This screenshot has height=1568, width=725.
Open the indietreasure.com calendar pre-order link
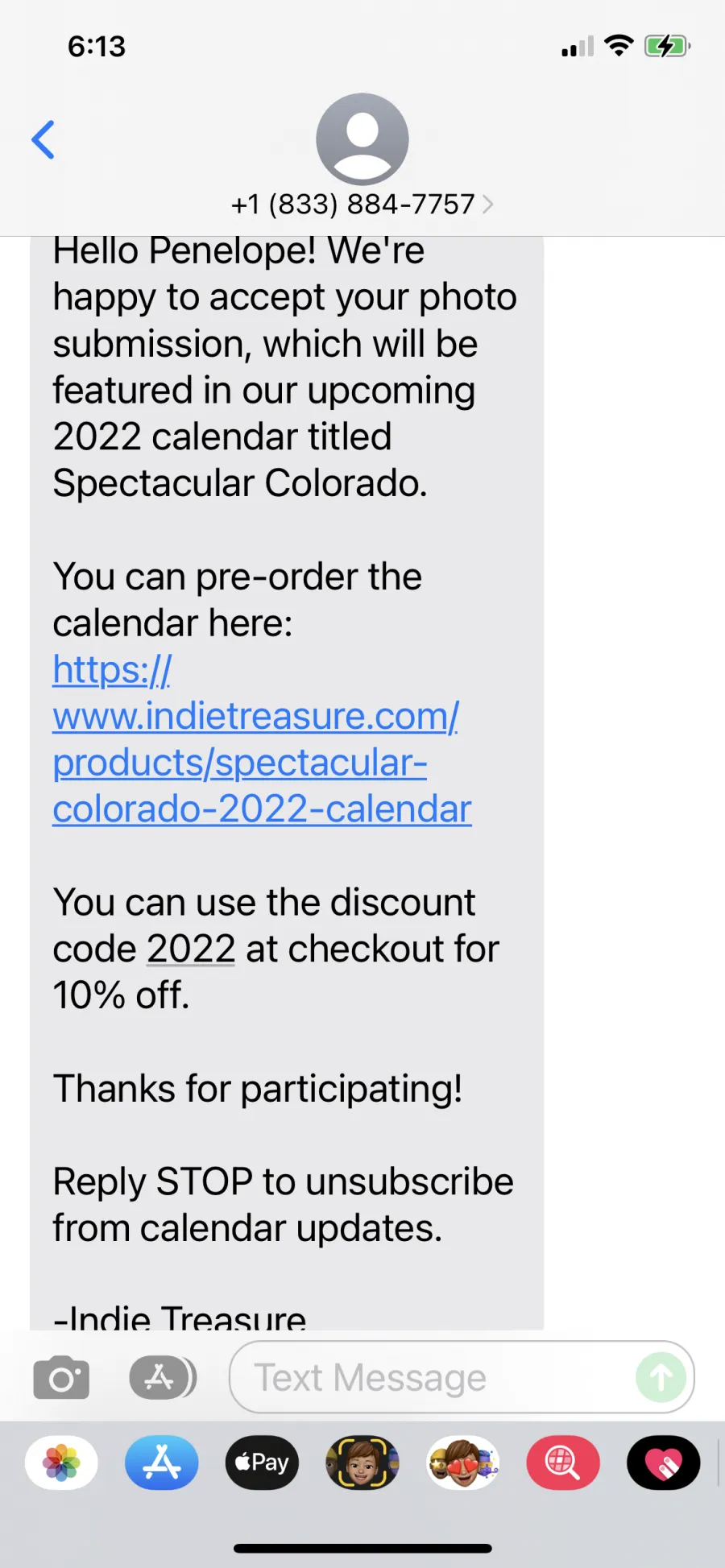point(262,739)
